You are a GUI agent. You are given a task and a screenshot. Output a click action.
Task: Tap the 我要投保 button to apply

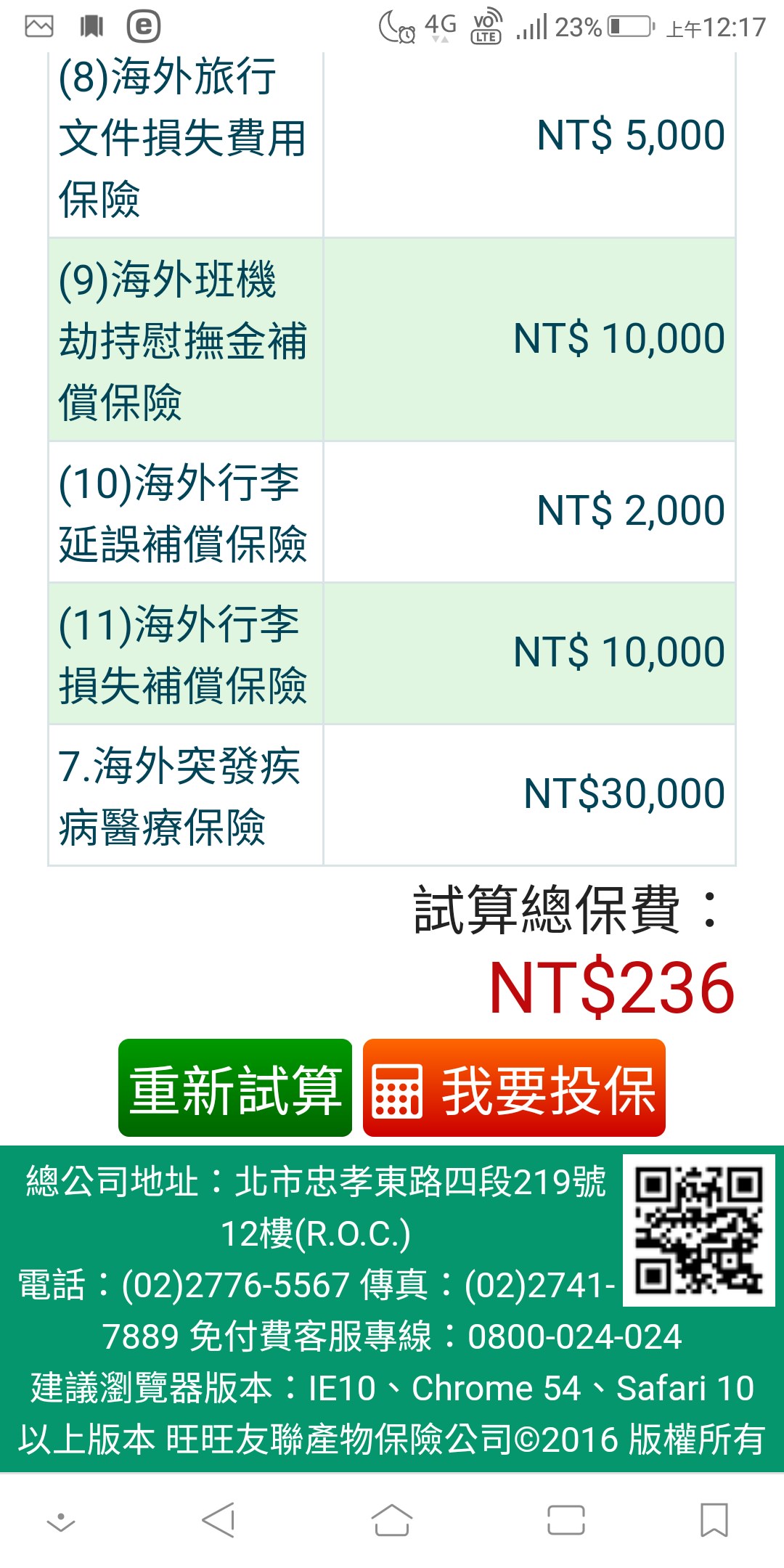(514, 1087)
